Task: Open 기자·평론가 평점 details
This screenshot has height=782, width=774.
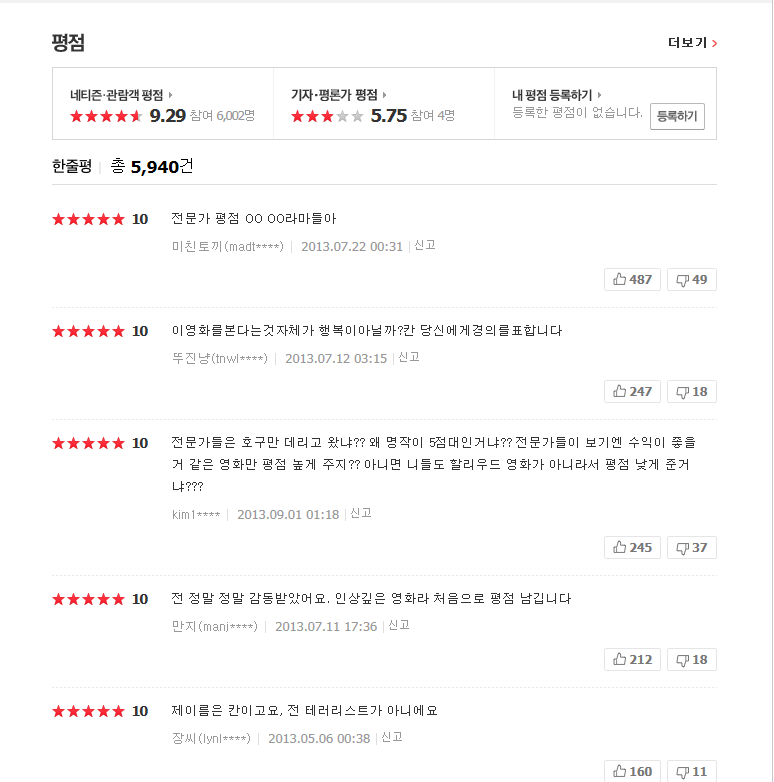Action: pos(338,95)
